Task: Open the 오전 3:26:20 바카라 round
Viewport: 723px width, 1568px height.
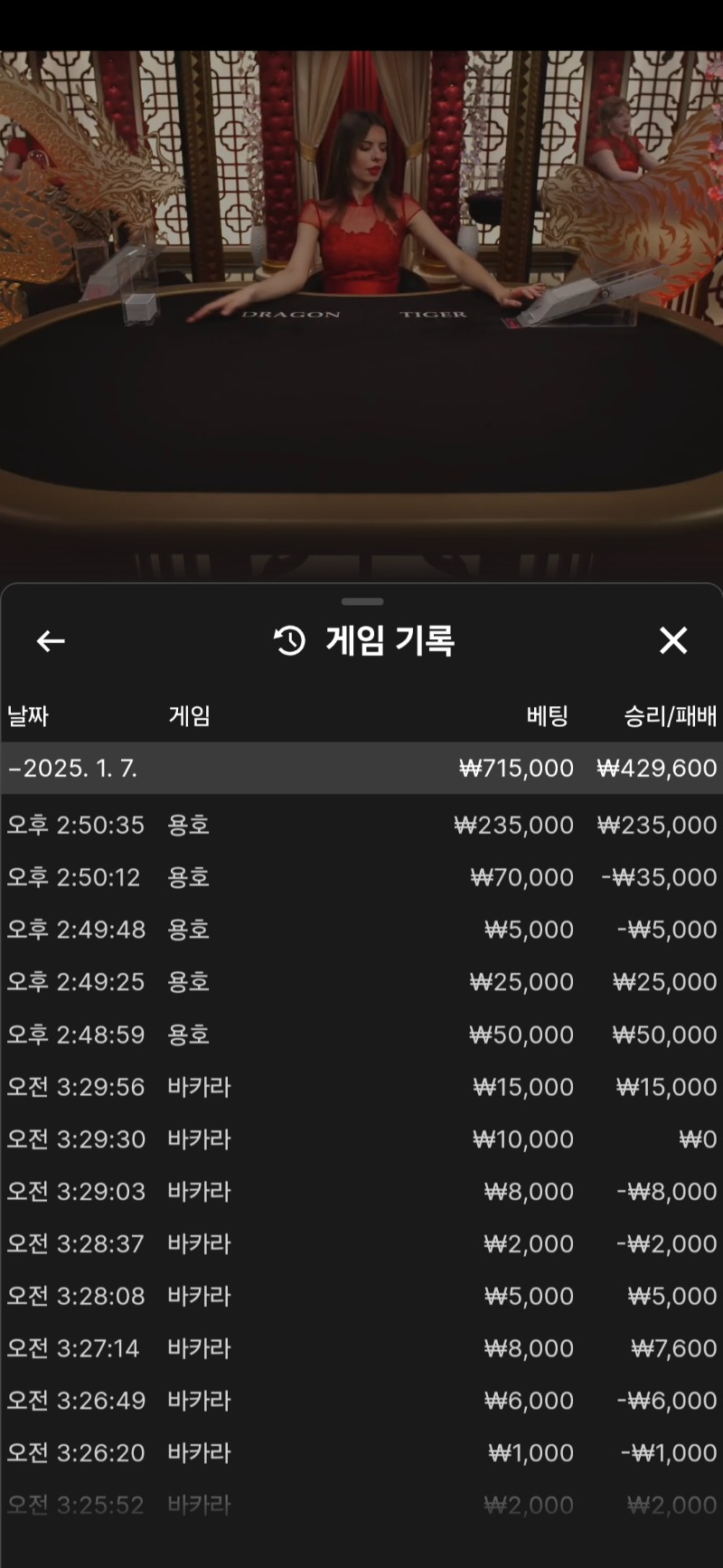Action: coord(361,1453)
